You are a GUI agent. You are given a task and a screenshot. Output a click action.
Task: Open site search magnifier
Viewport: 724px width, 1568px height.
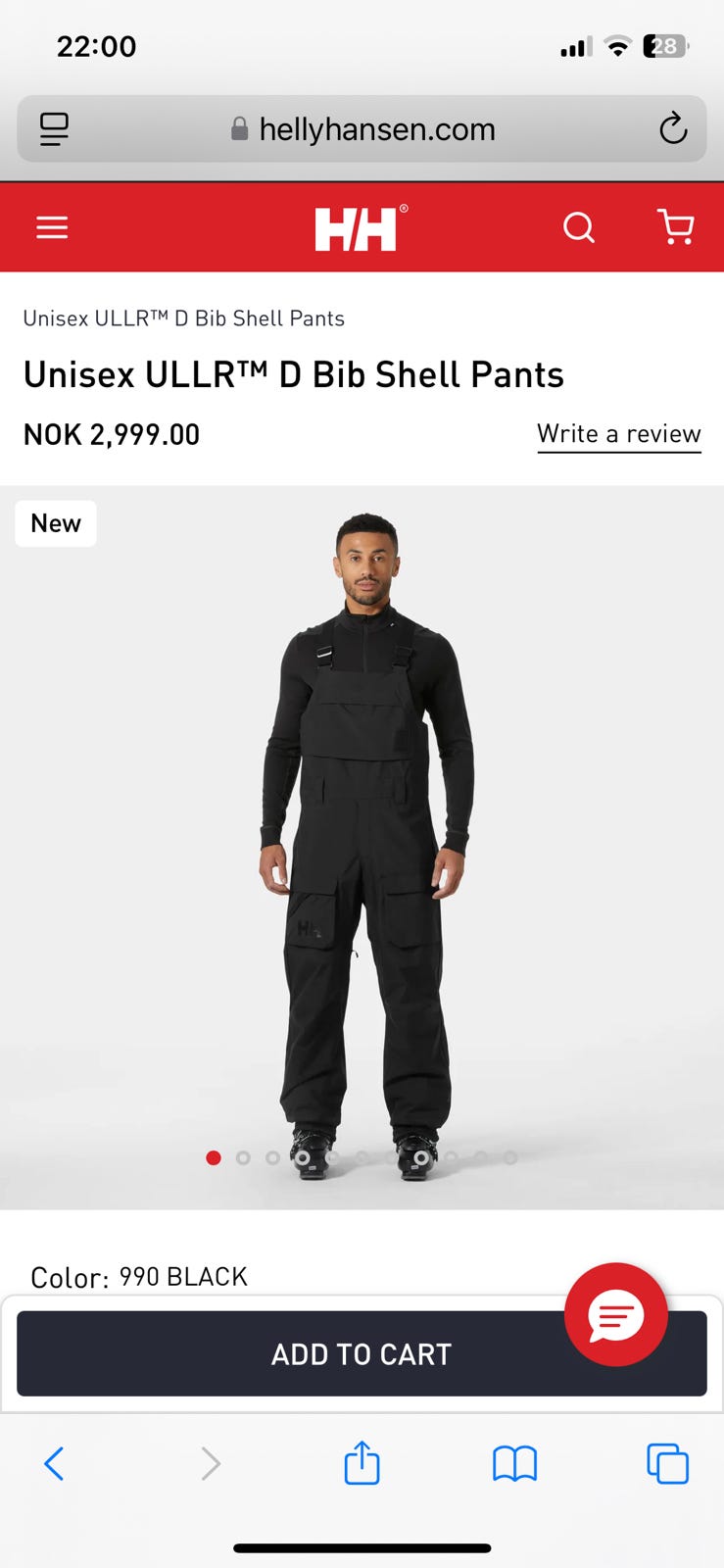tap(579, 227)
